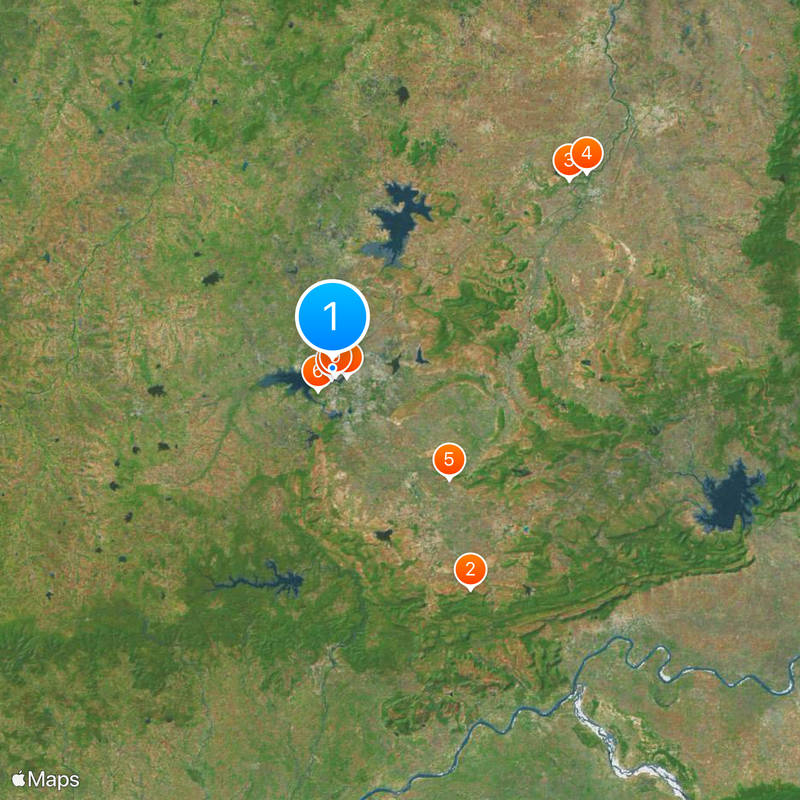Open map pin number 3
The width and height of the screenshot is (800, 800).
565,160
